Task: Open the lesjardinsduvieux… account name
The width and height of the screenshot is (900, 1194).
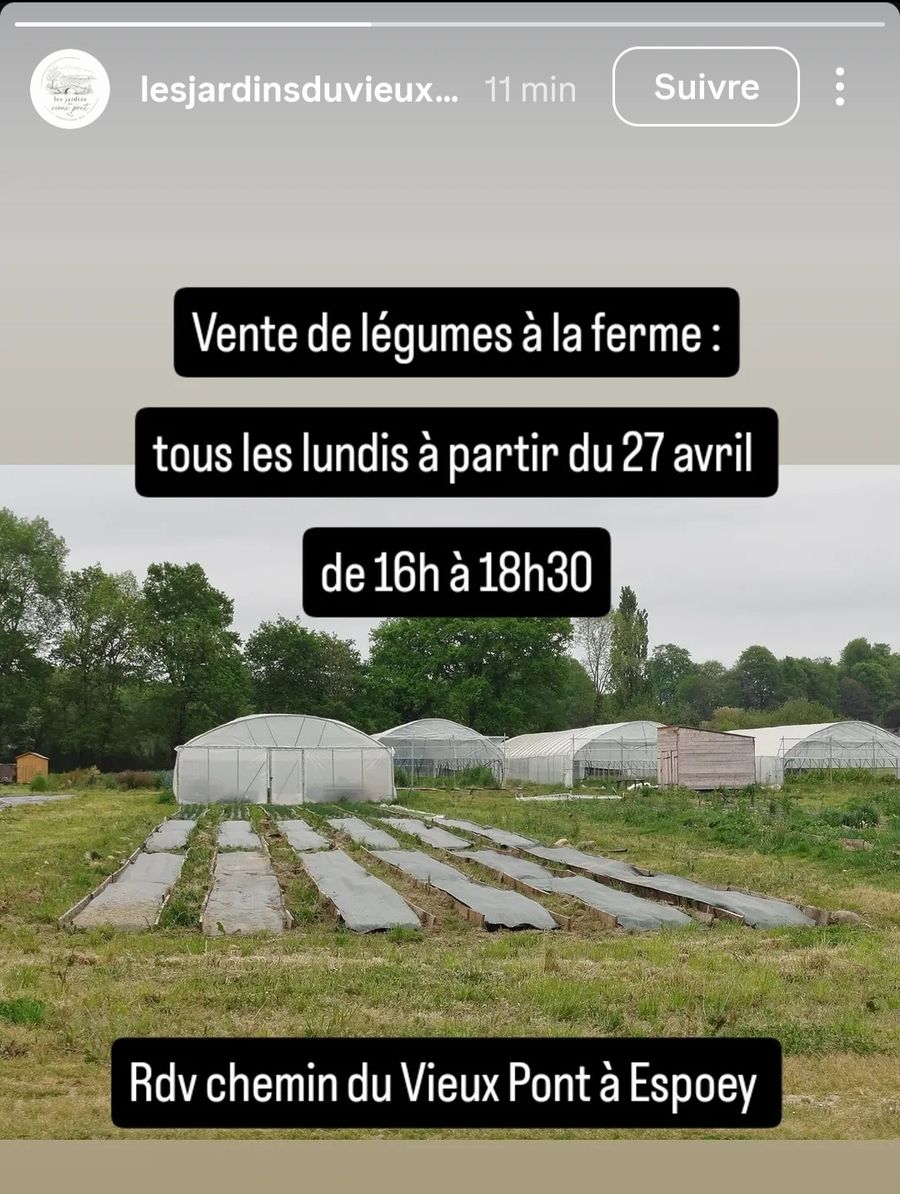Action: coord(300,90)
